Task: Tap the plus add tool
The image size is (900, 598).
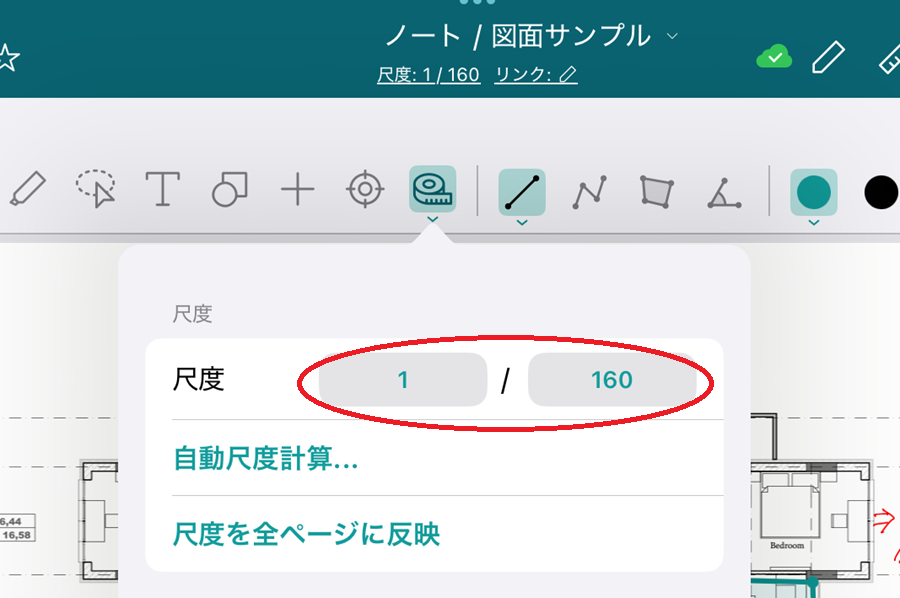Action: [x=297, y=189]
